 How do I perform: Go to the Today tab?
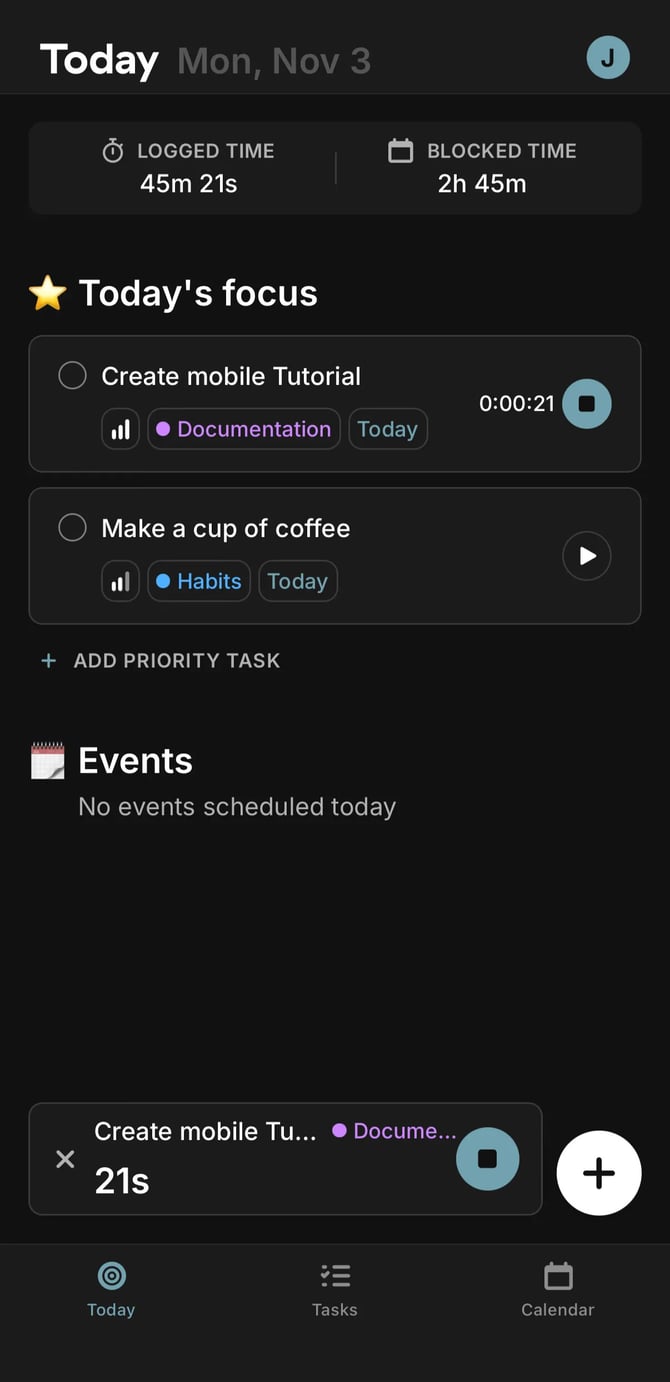point(111,1289)
